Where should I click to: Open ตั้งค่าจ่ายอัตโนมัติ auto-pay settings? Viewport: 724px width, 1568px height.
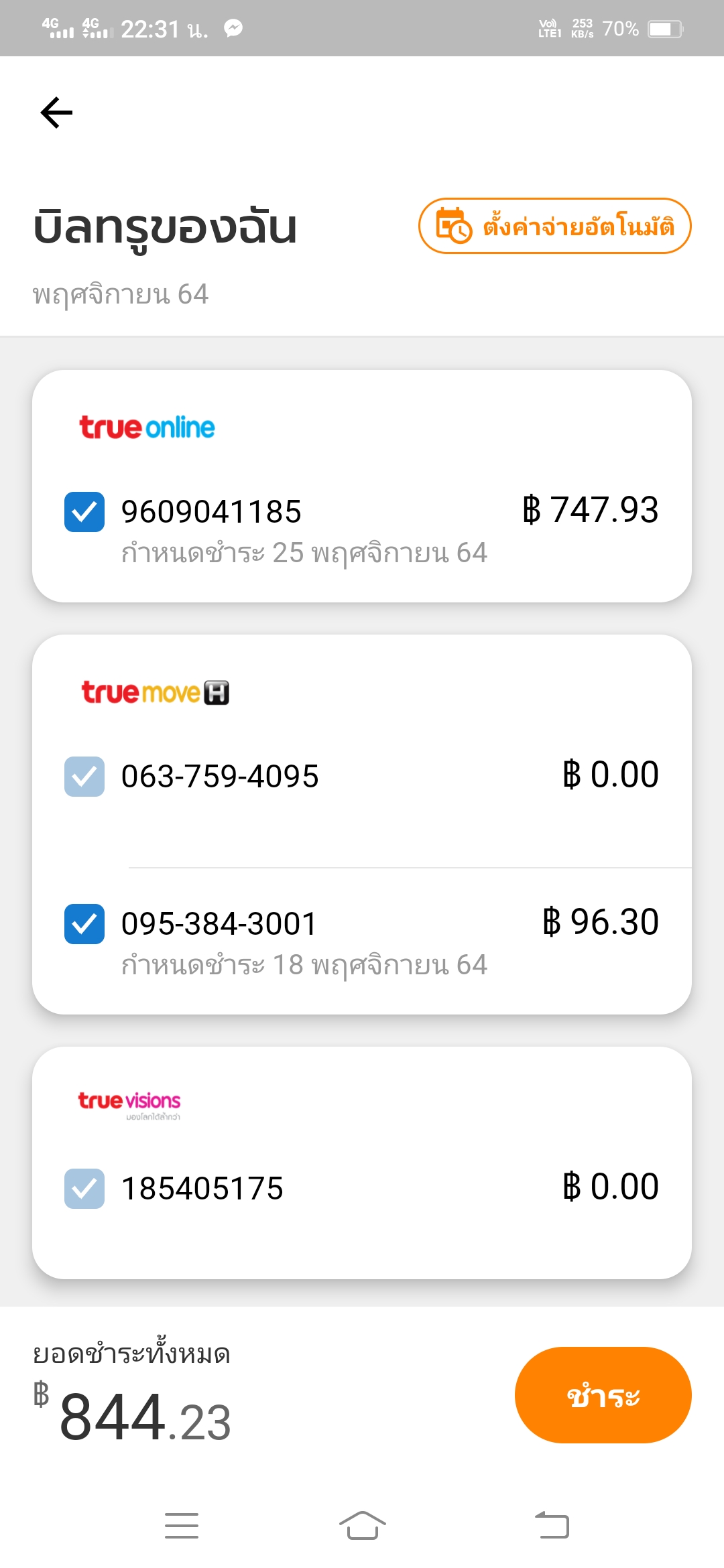tap(554, 226)
